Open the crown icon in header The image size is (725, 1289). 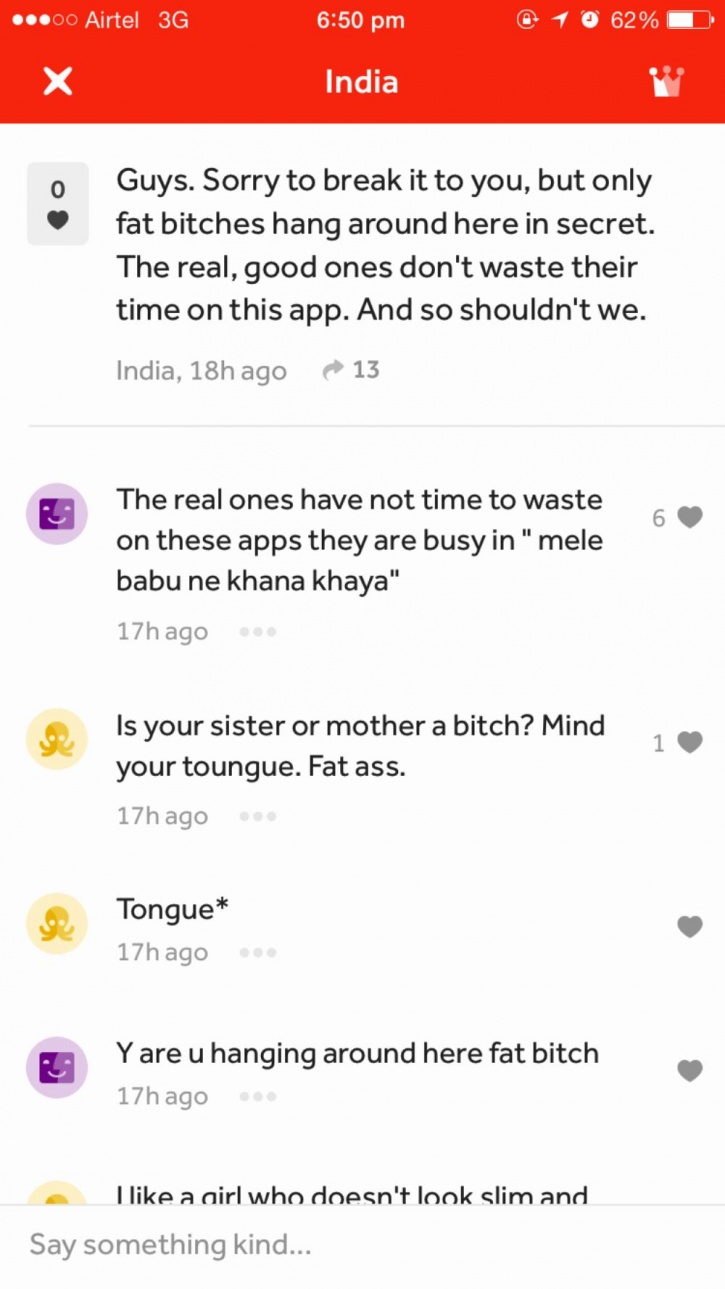pyautogui.click(x=667, y=82)
